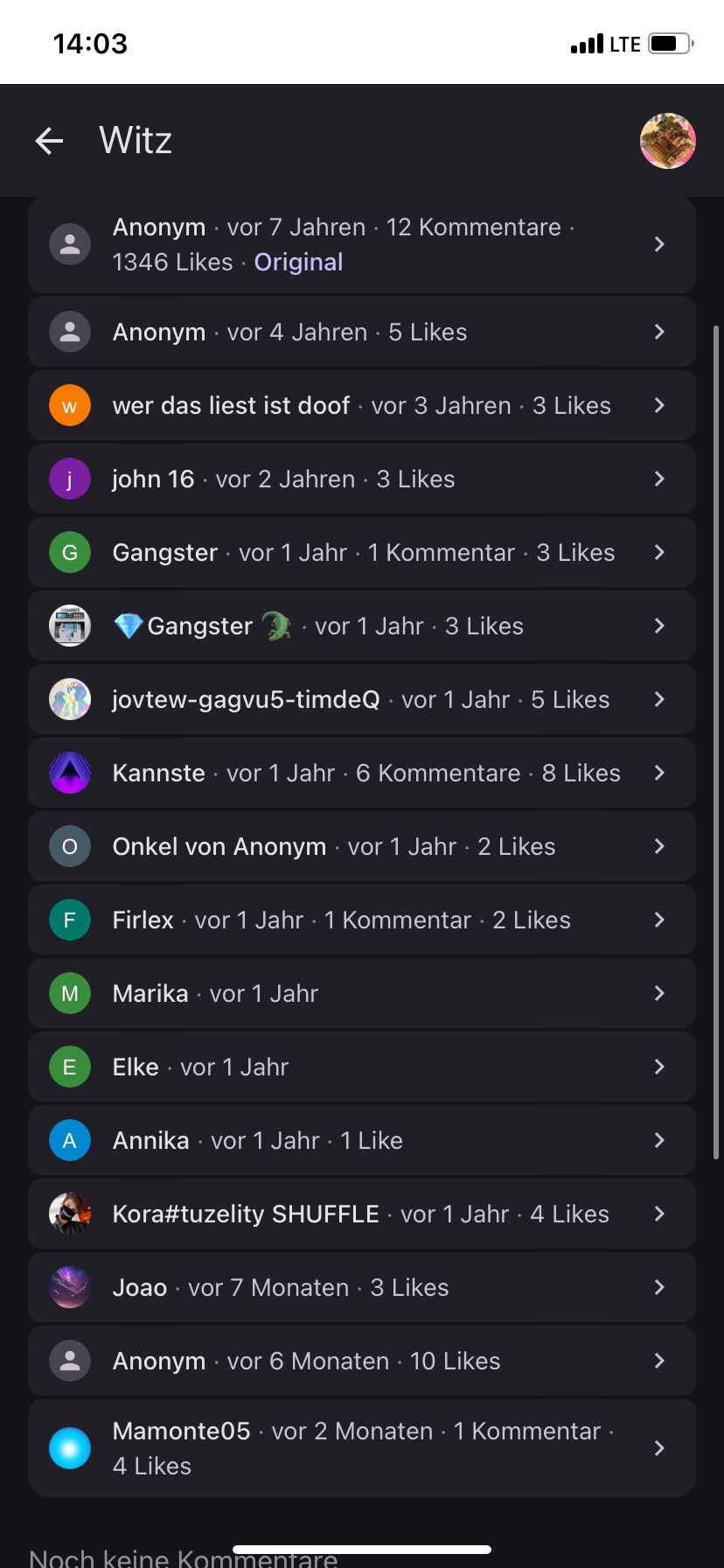Select the Onkel von Anonym entry
The image size is (724, 1568).
361,847
